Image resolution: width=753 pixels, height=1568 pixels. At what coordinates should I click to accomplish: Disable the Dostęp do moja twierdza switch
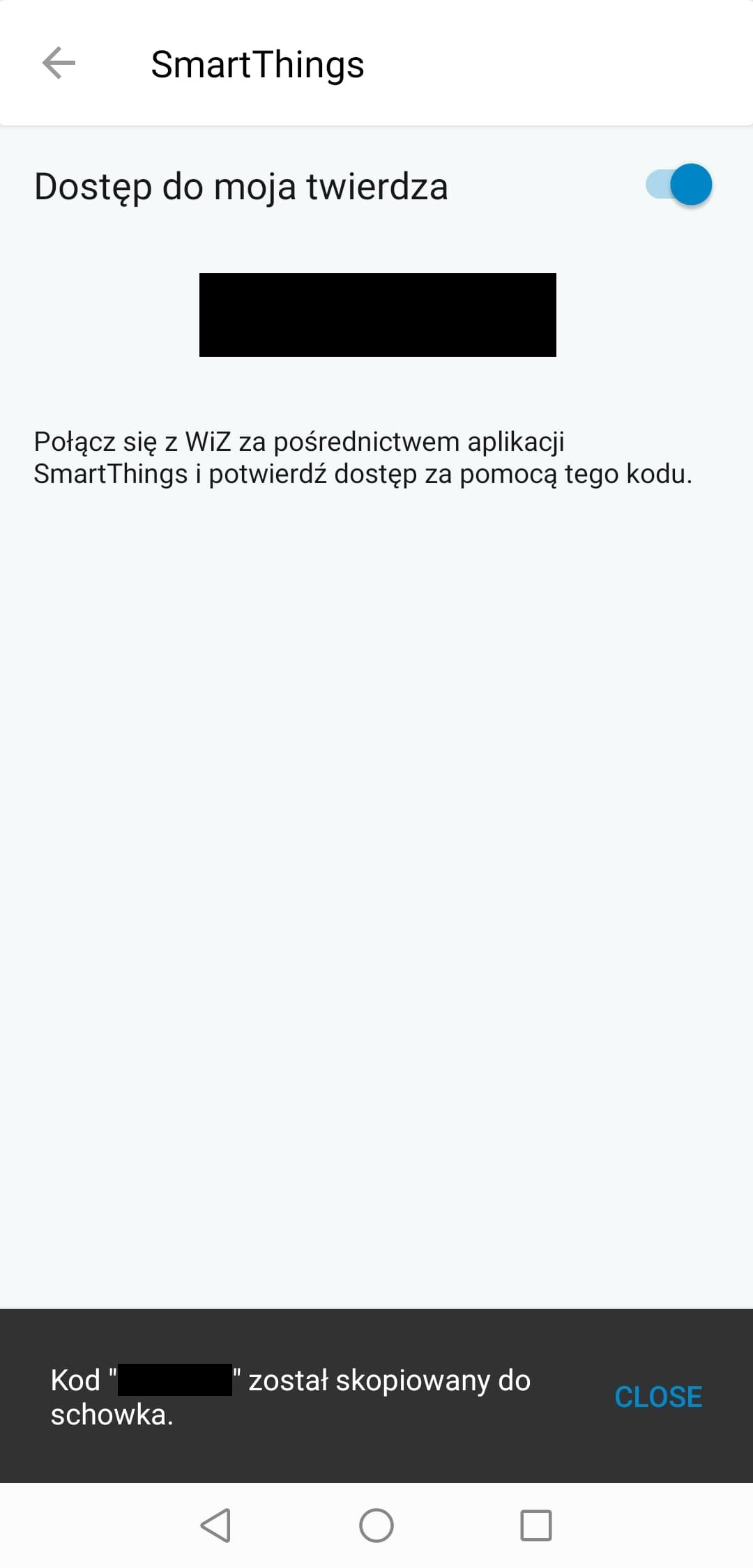(679, 185)
